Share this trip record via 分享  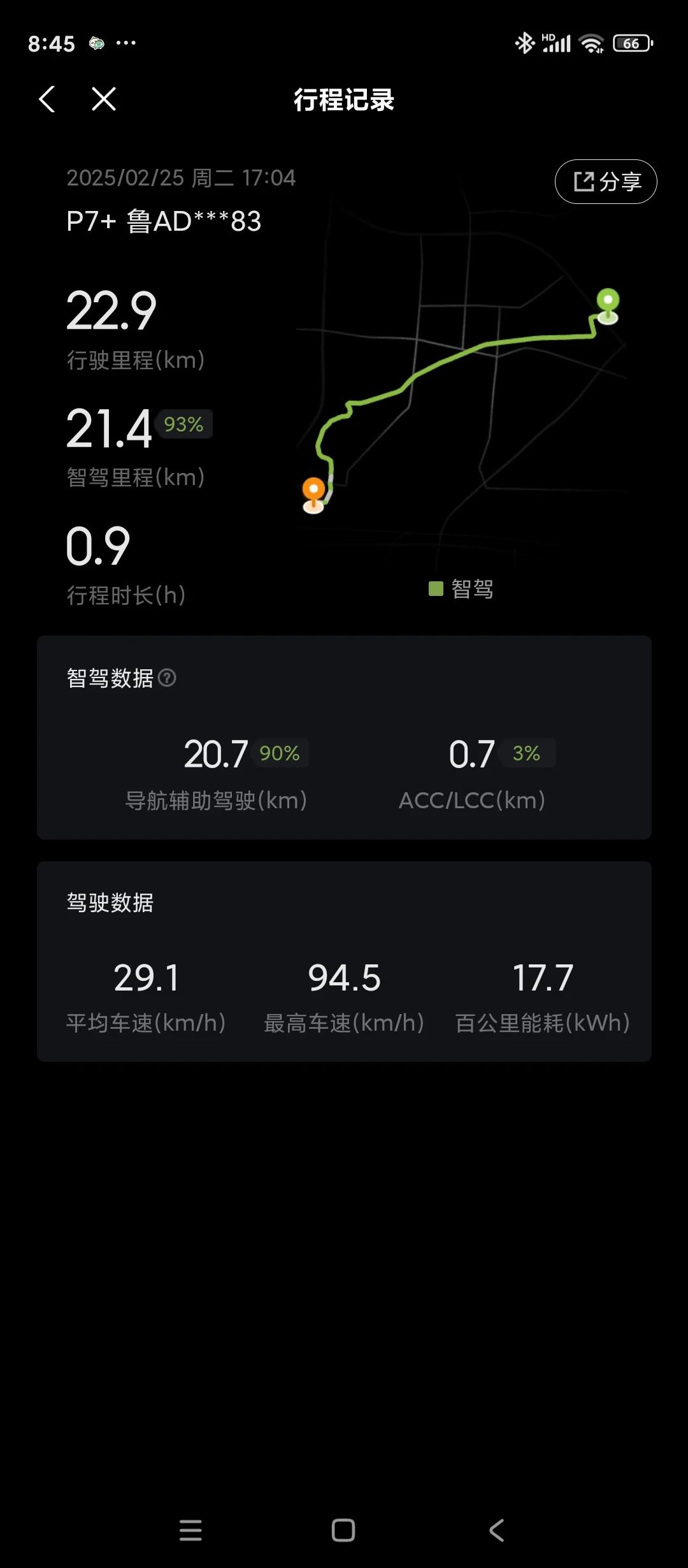coord(606,182)
